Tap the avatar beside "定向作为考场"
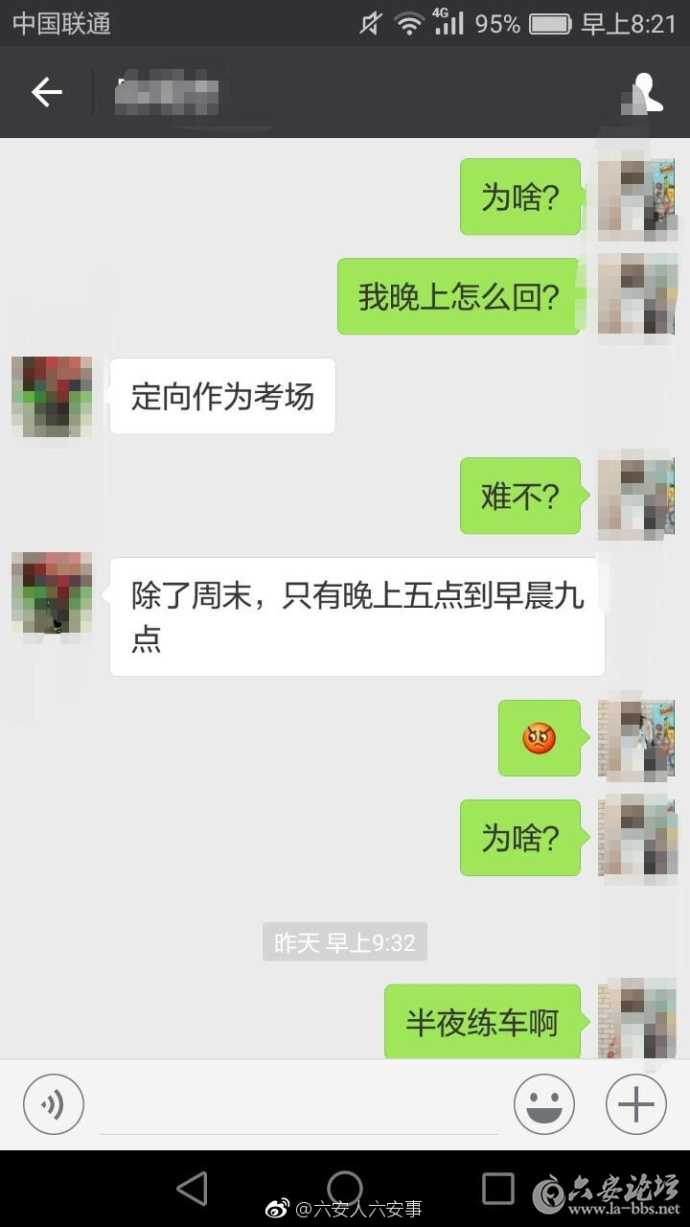The image size is (690, 1227). click(x=52, y=396)
